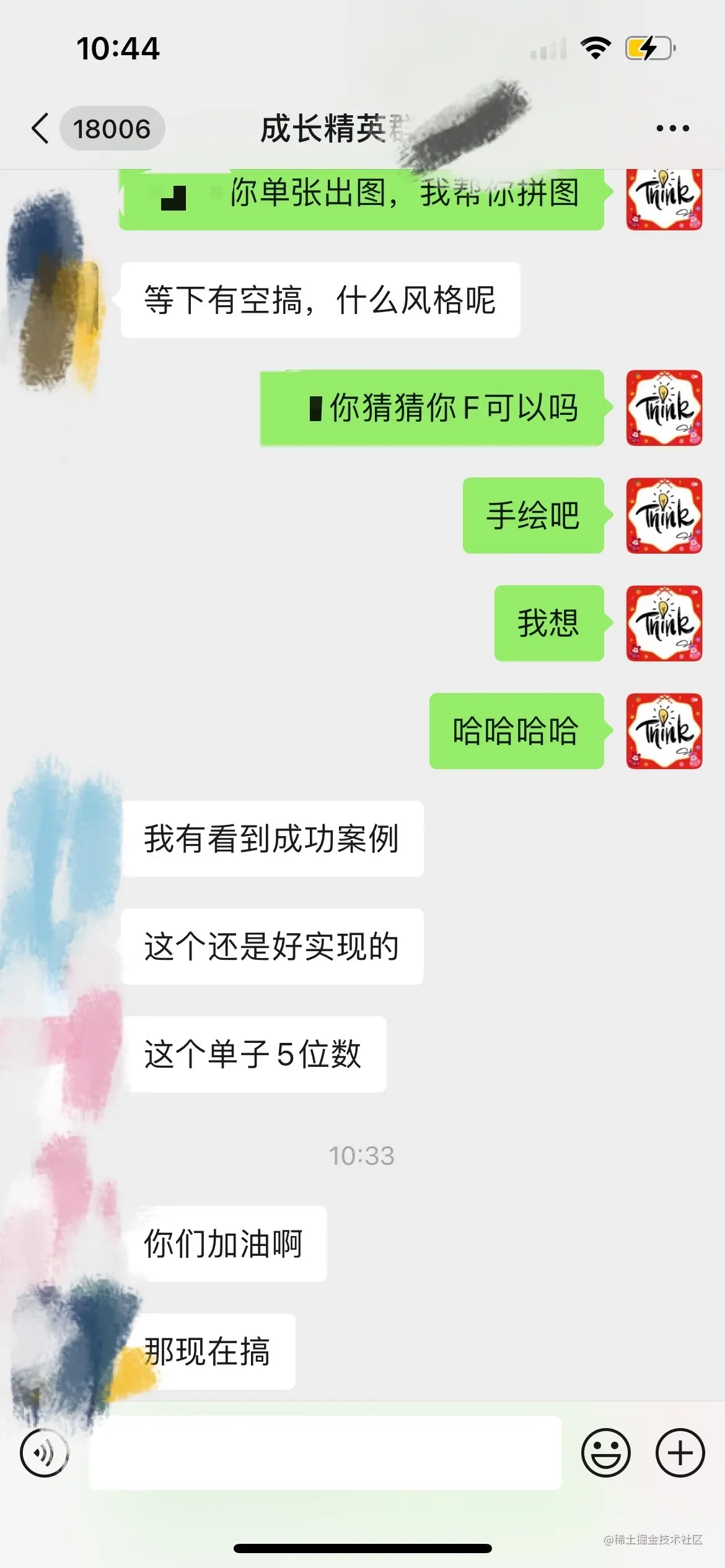Open the emoji sticker panel
The width and height of the screenshot is (725, 1568).
click(605, 1452)
